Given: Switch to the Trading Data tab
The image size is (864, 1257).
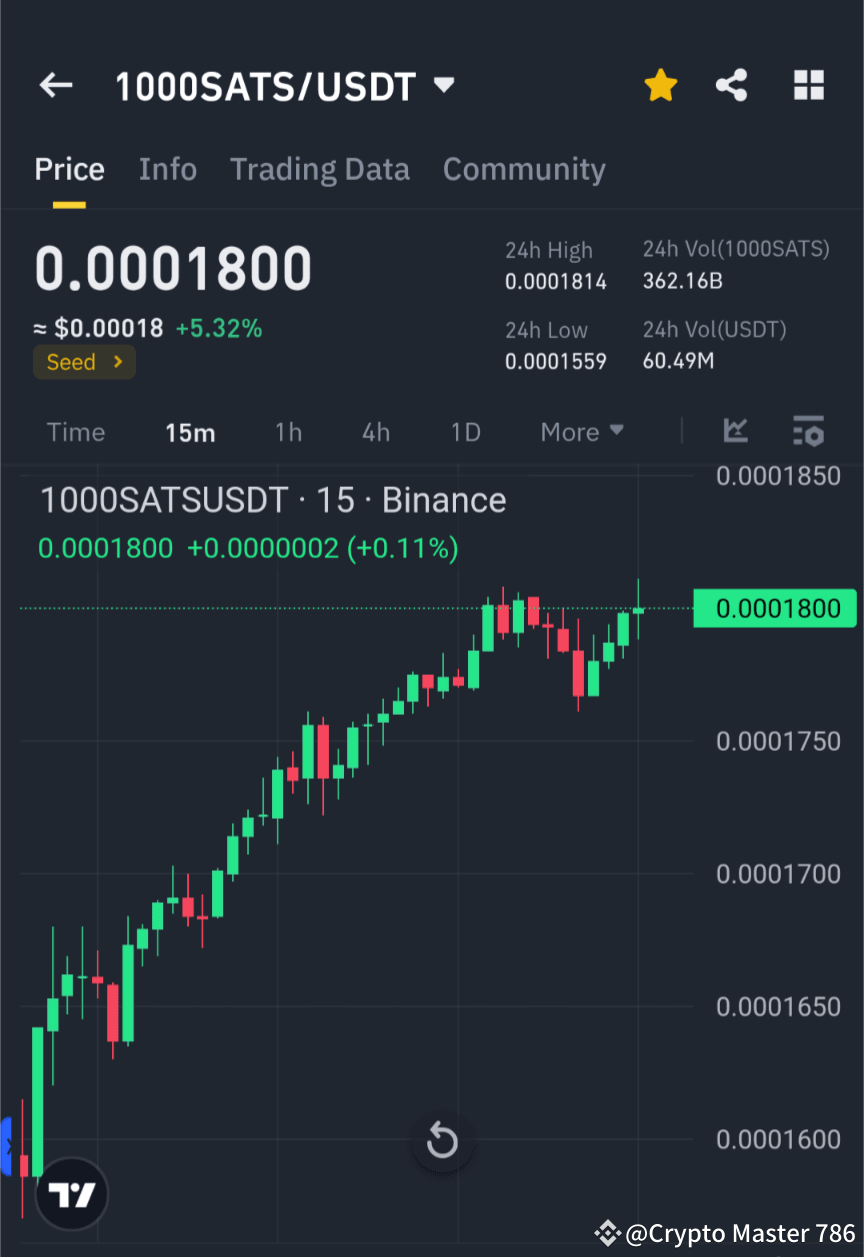Looking at the screenshot, I should click(319, 169).
